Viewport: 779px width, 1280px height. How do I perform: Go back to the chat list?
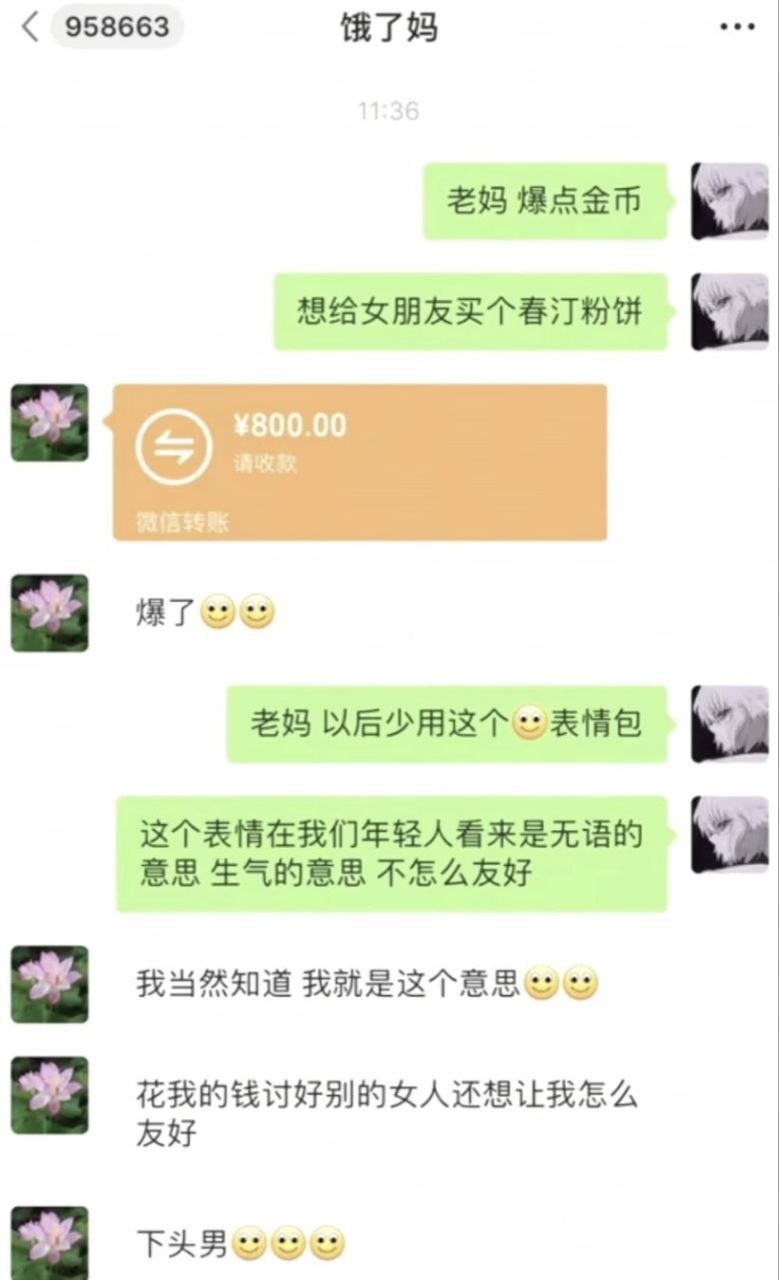pos(30,27)
